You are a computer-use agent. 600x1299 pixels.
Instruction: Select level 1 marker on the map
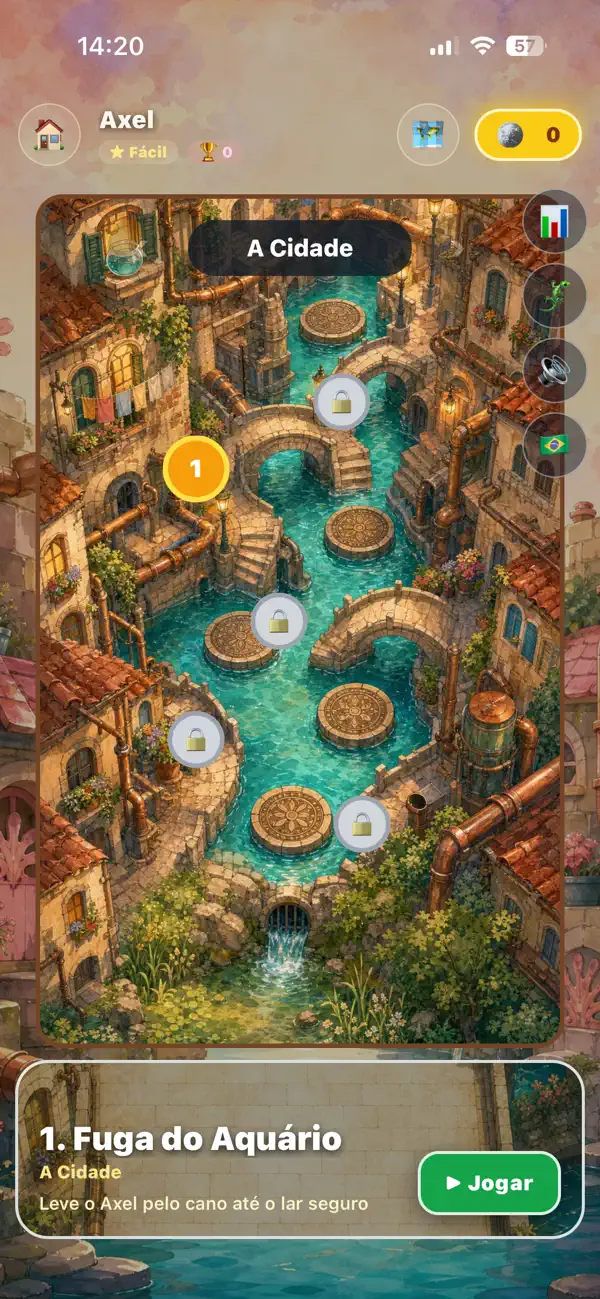pos(196,468)
